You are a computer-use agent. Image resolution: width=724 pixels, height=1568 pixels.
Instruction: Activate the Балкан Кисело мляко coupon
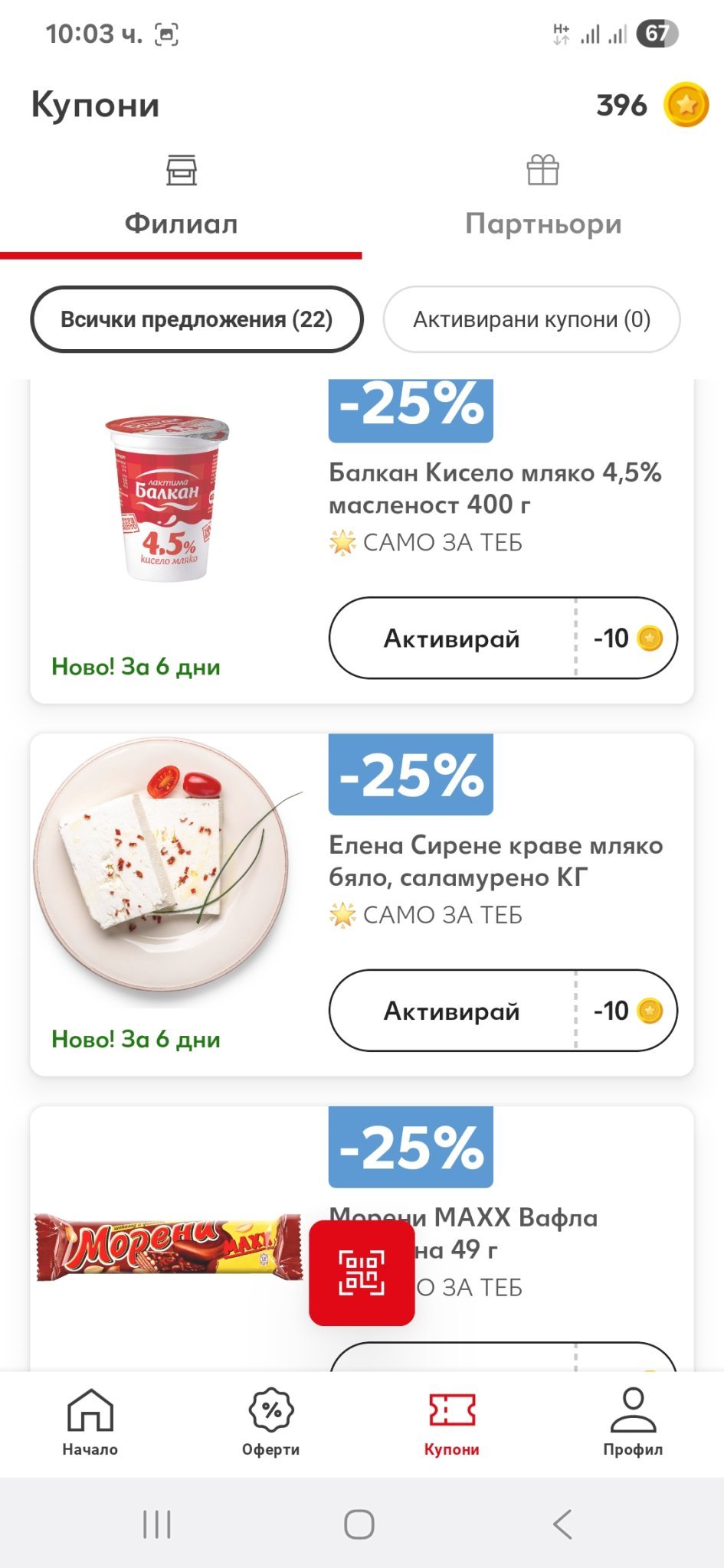[x=452, y=638]
